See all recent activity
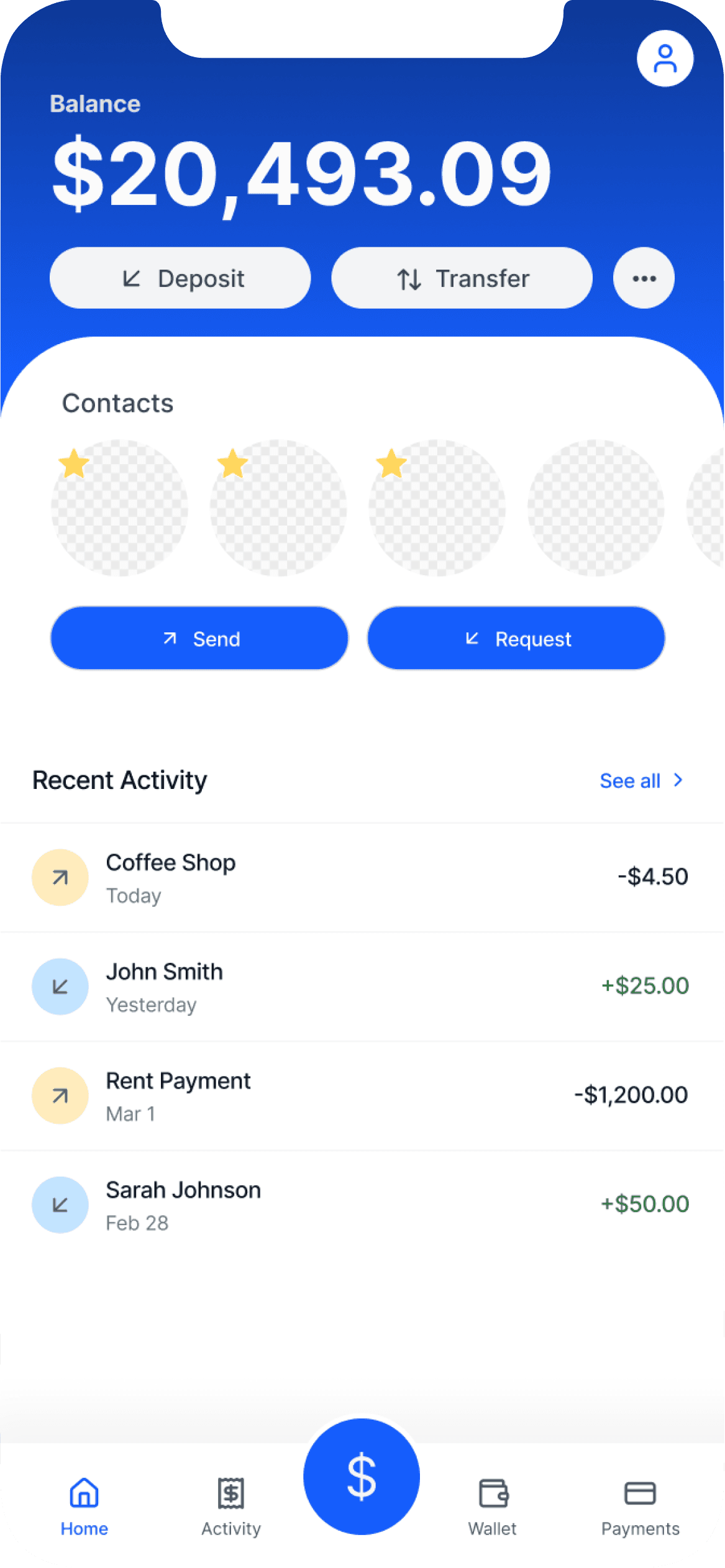Image resolution: width=725 pixels, height=1568 pixels. pyautogui.click(x=641, y=781)
